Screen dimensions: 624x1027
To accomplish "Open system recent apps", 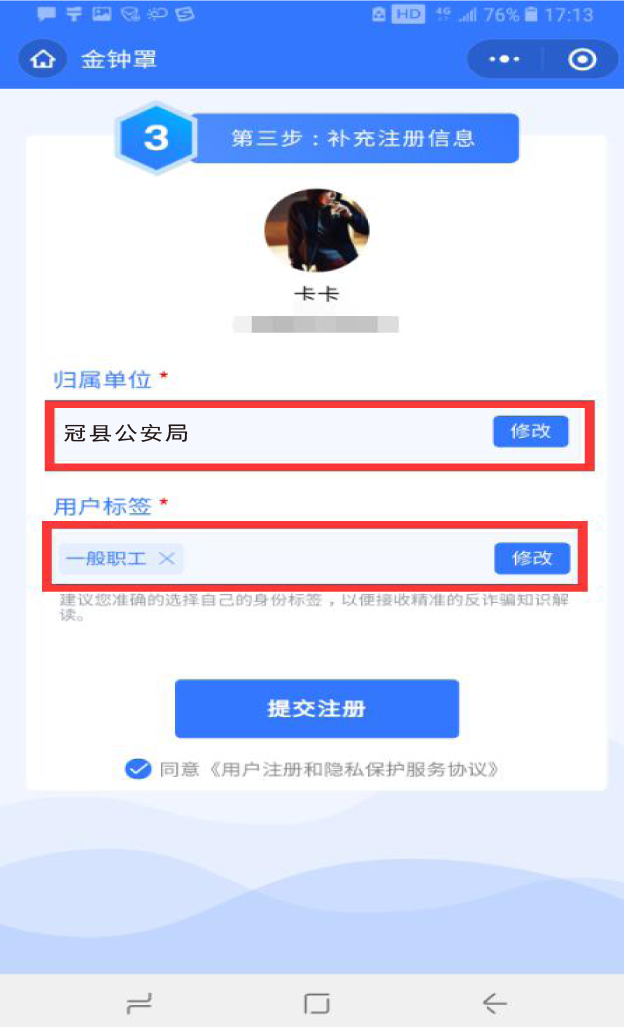I will pos(137,1003).
